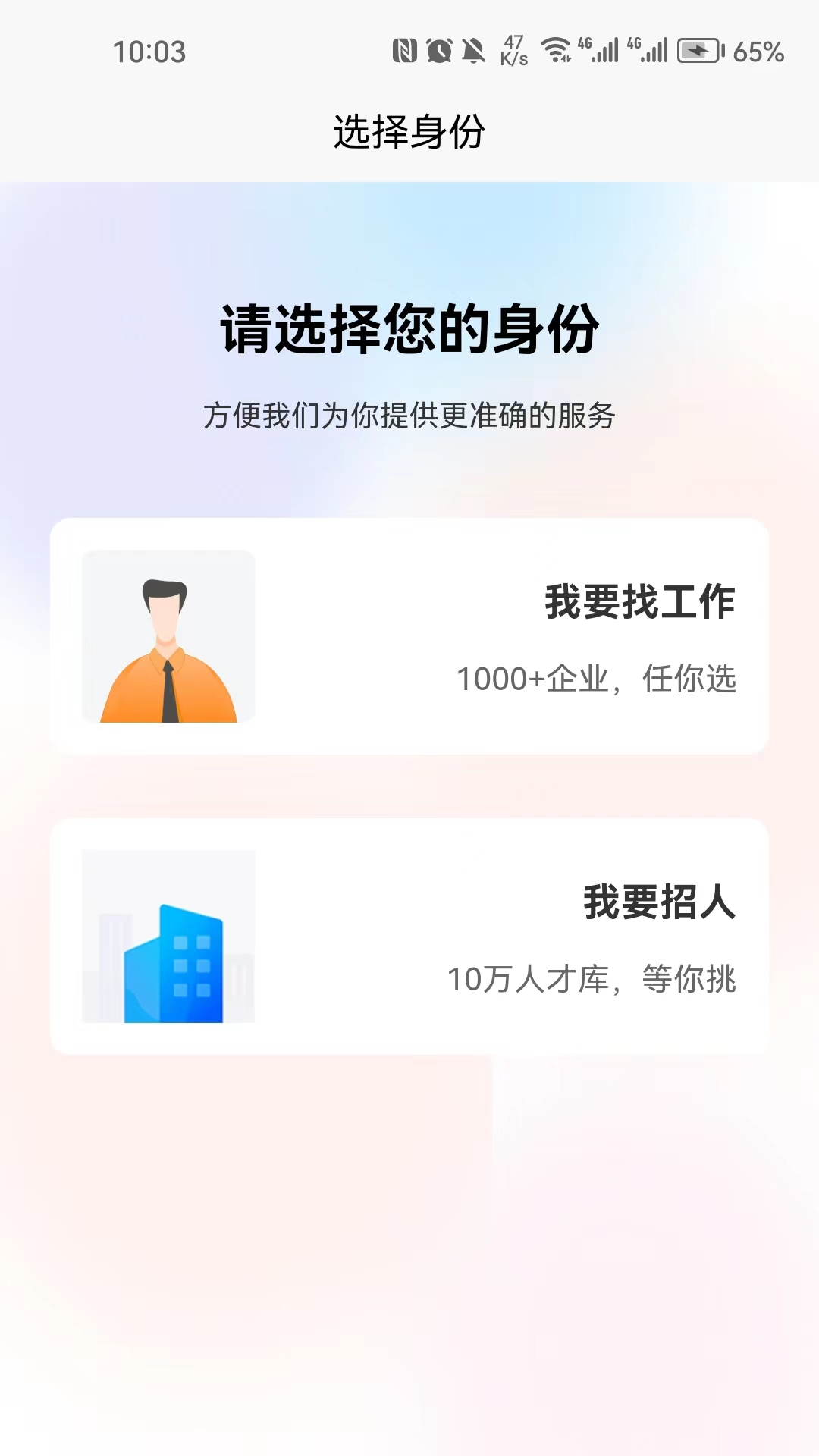Tap the battery percentage showing 65%
Viewport: 819px width, 1456px height.
[x=758, y=52]
